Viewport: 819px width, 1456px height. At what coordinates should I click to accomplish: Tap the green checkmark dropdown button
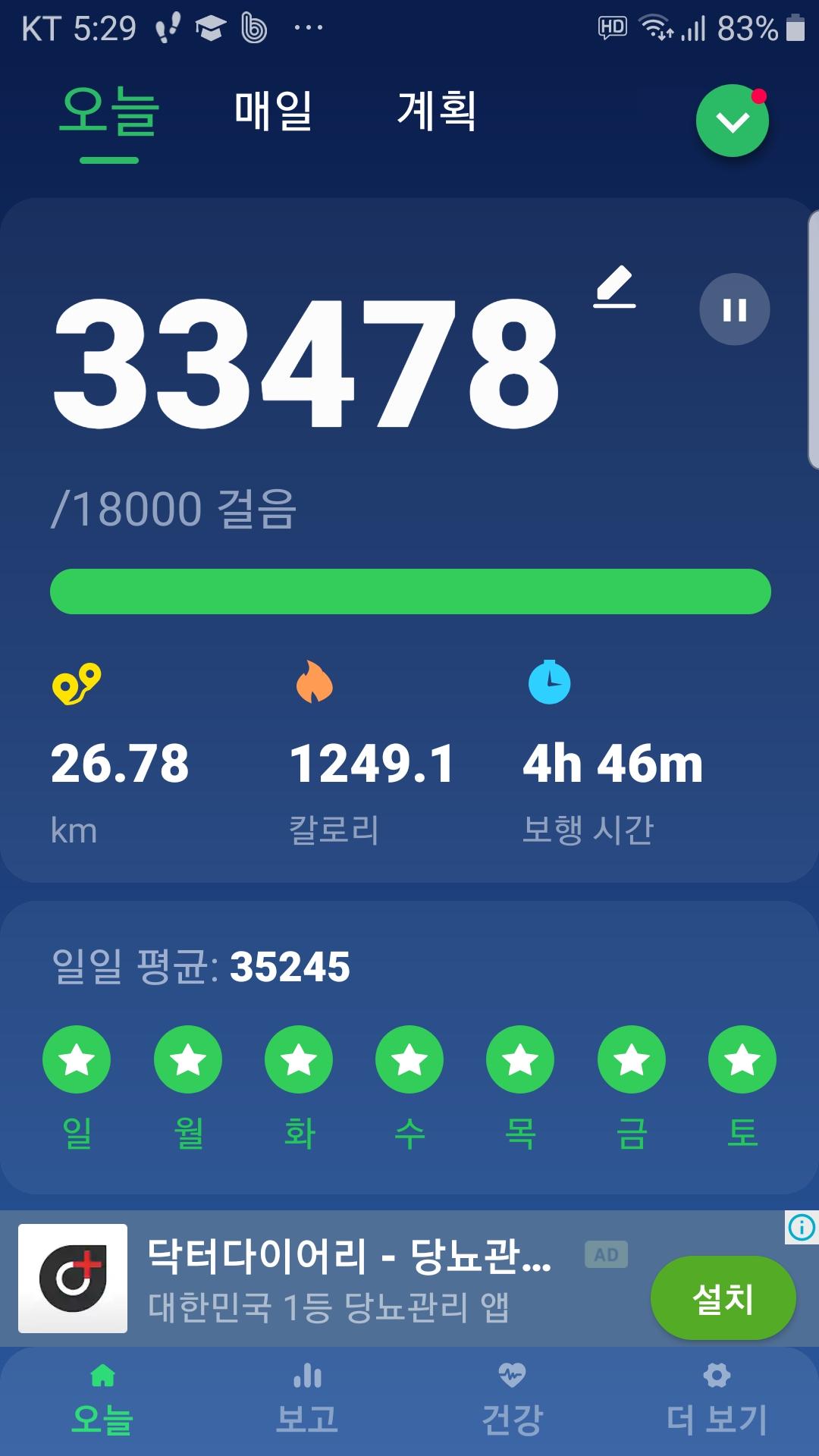[x=733, y=121]
